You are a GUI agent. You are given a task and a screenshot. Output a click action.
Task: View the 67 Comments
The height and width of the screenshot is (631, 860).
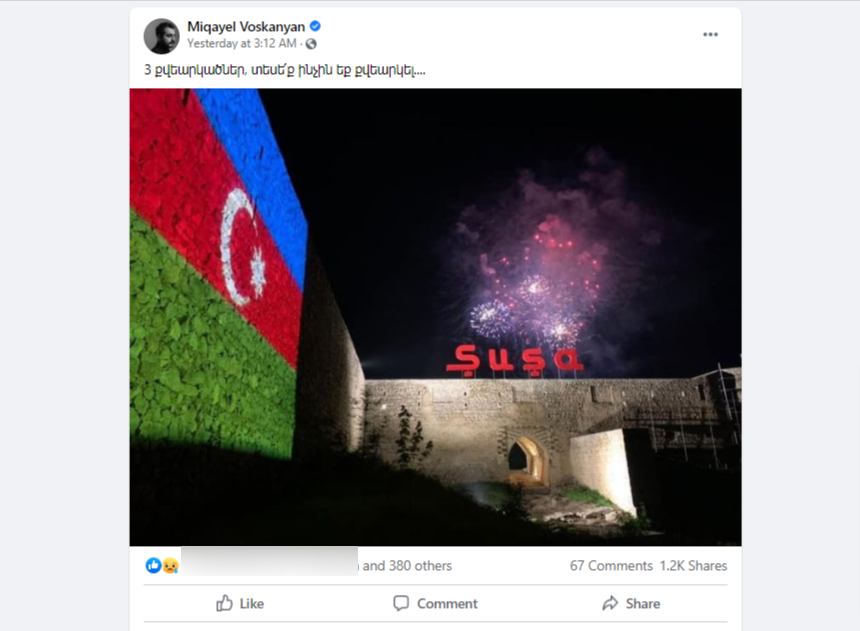pos(611,565)
